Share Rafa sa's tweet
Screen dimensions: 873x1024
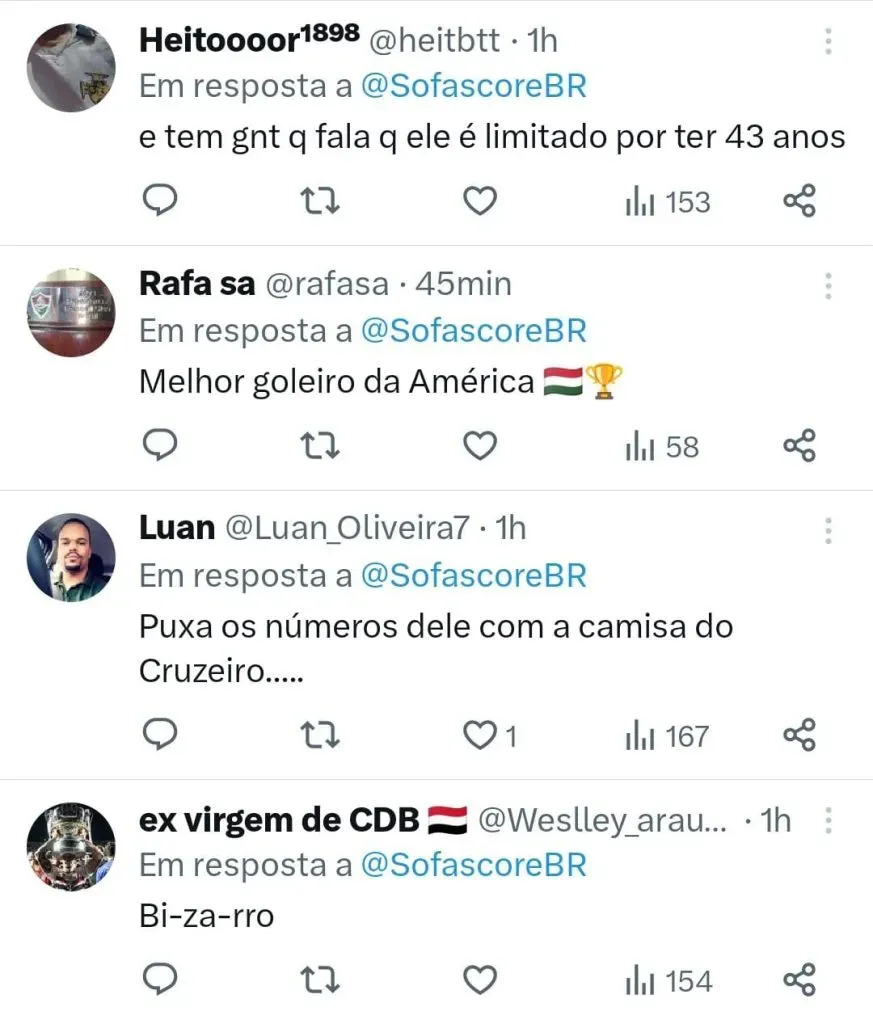click(799, 446)
